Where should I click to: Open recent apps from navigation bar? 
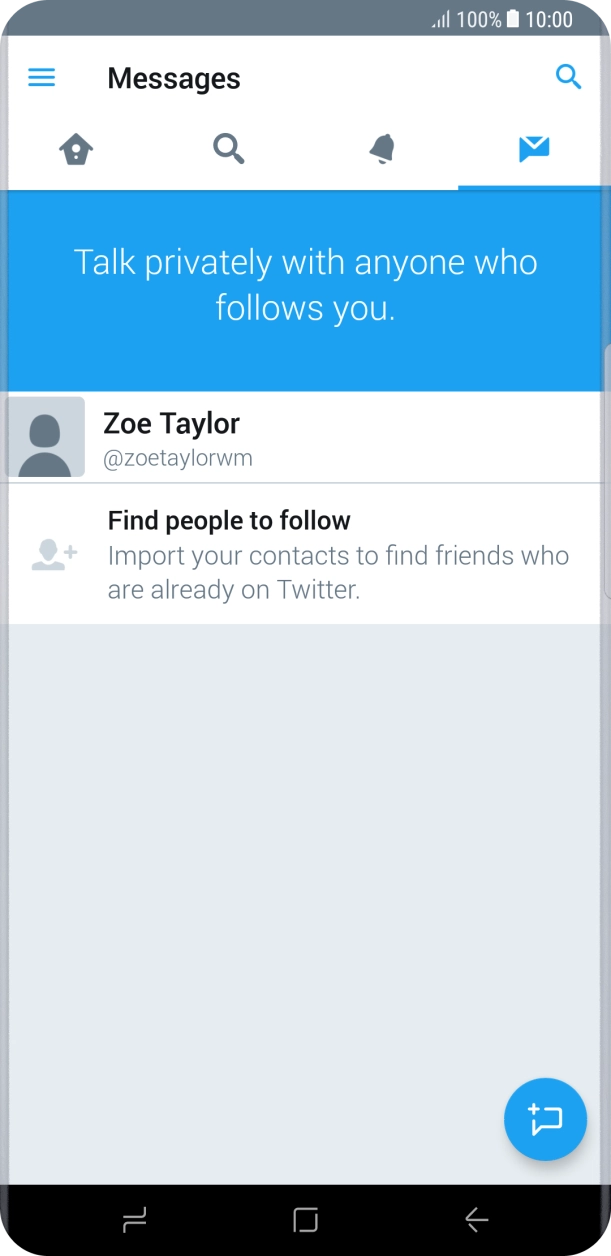pos(134,1219)
